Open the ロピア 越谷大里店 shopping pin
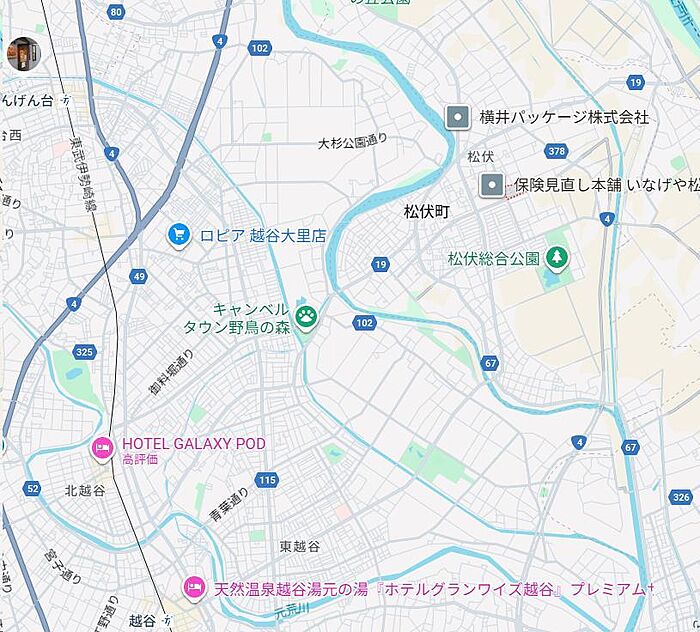Viewport: 700px width, 632px height. tap(179, 235)
